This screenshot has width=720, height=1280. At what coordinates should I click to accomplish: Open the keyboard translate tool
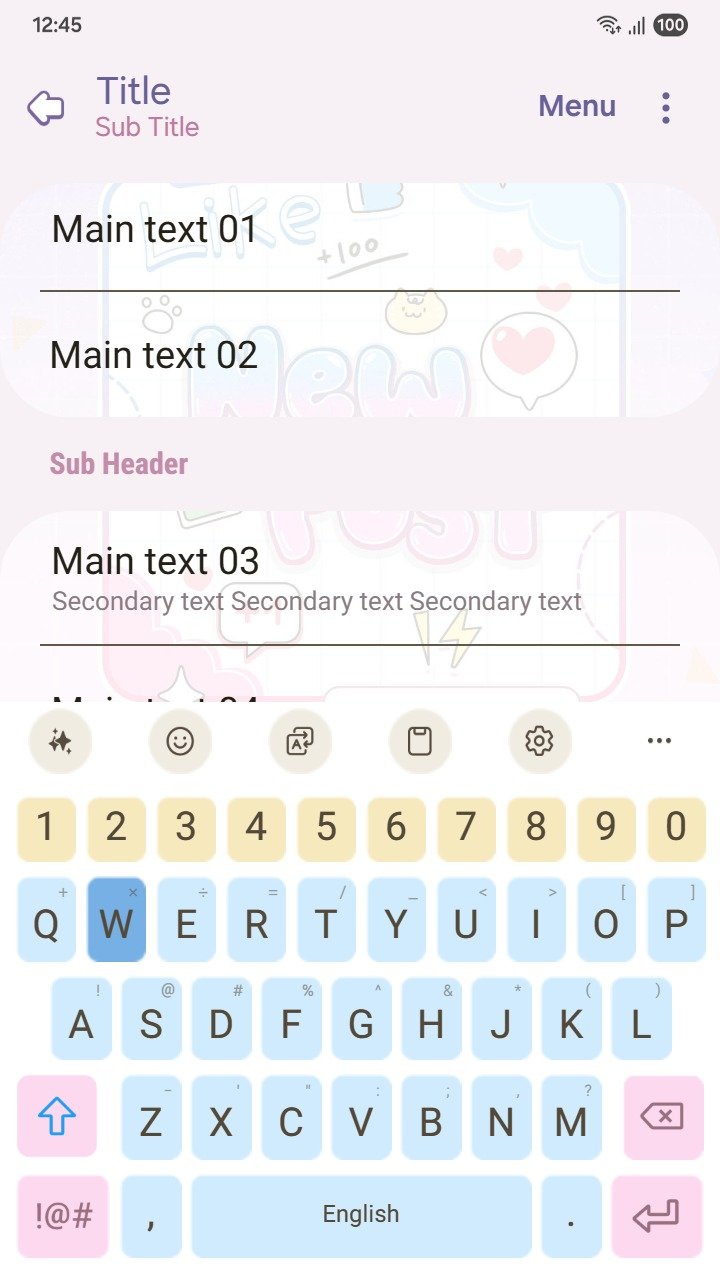[300, 741]
